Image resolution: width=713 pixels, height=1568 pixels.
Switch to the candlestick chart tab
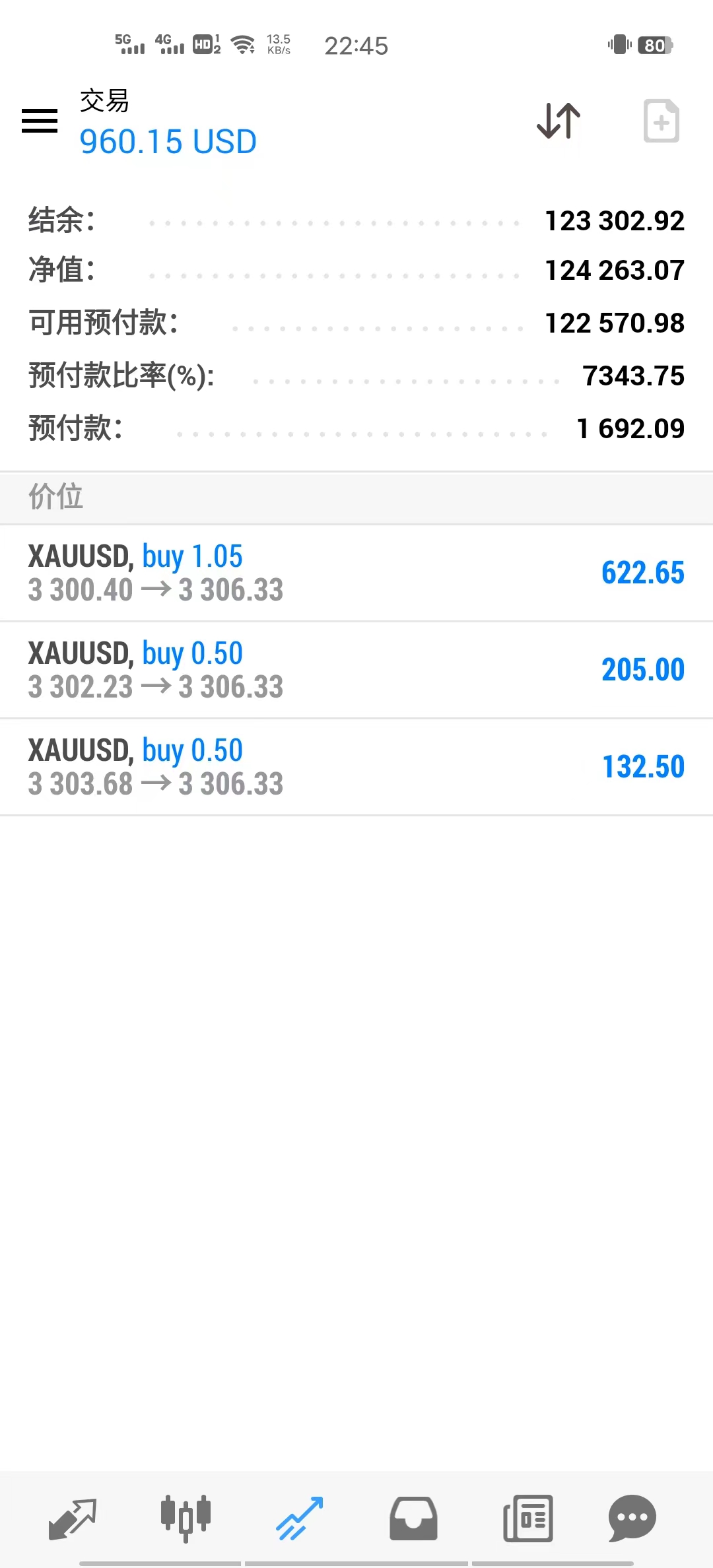click(186, 1518)
